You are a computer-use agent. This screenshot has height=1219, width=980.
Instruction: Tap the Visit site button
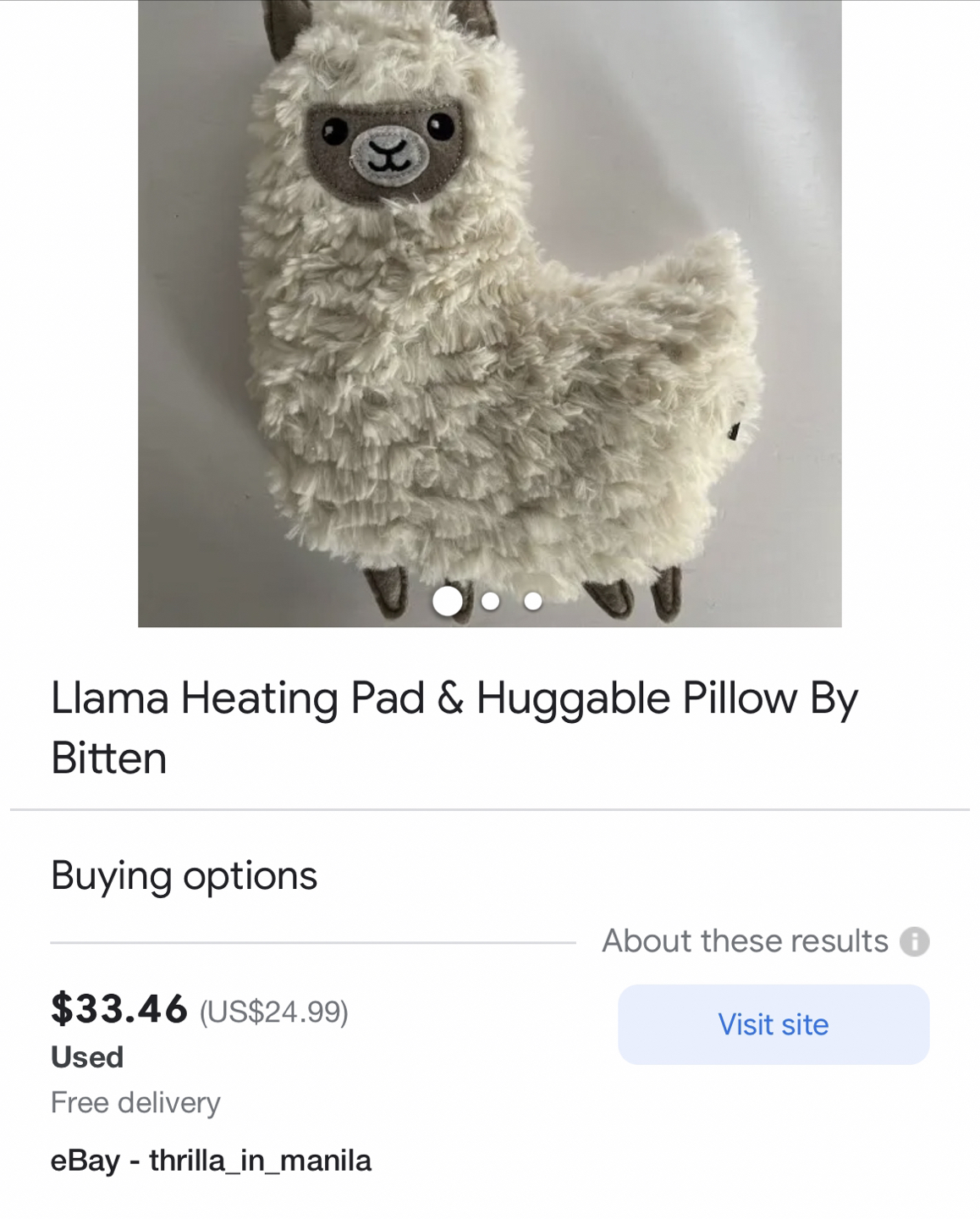(x=773, y=1024)
